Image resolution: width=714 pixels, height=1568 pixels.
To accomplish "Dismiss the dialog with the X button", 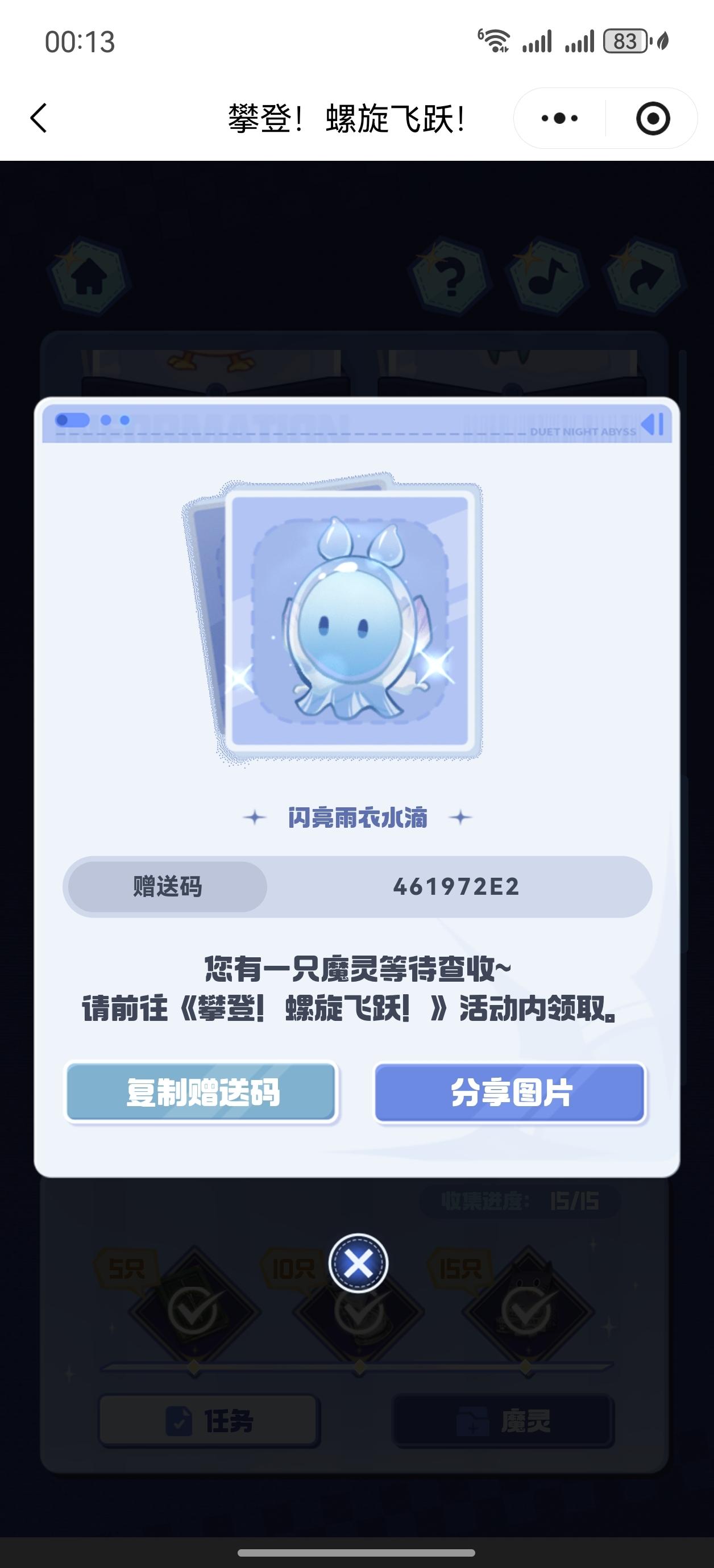I will pos(358,1263).
